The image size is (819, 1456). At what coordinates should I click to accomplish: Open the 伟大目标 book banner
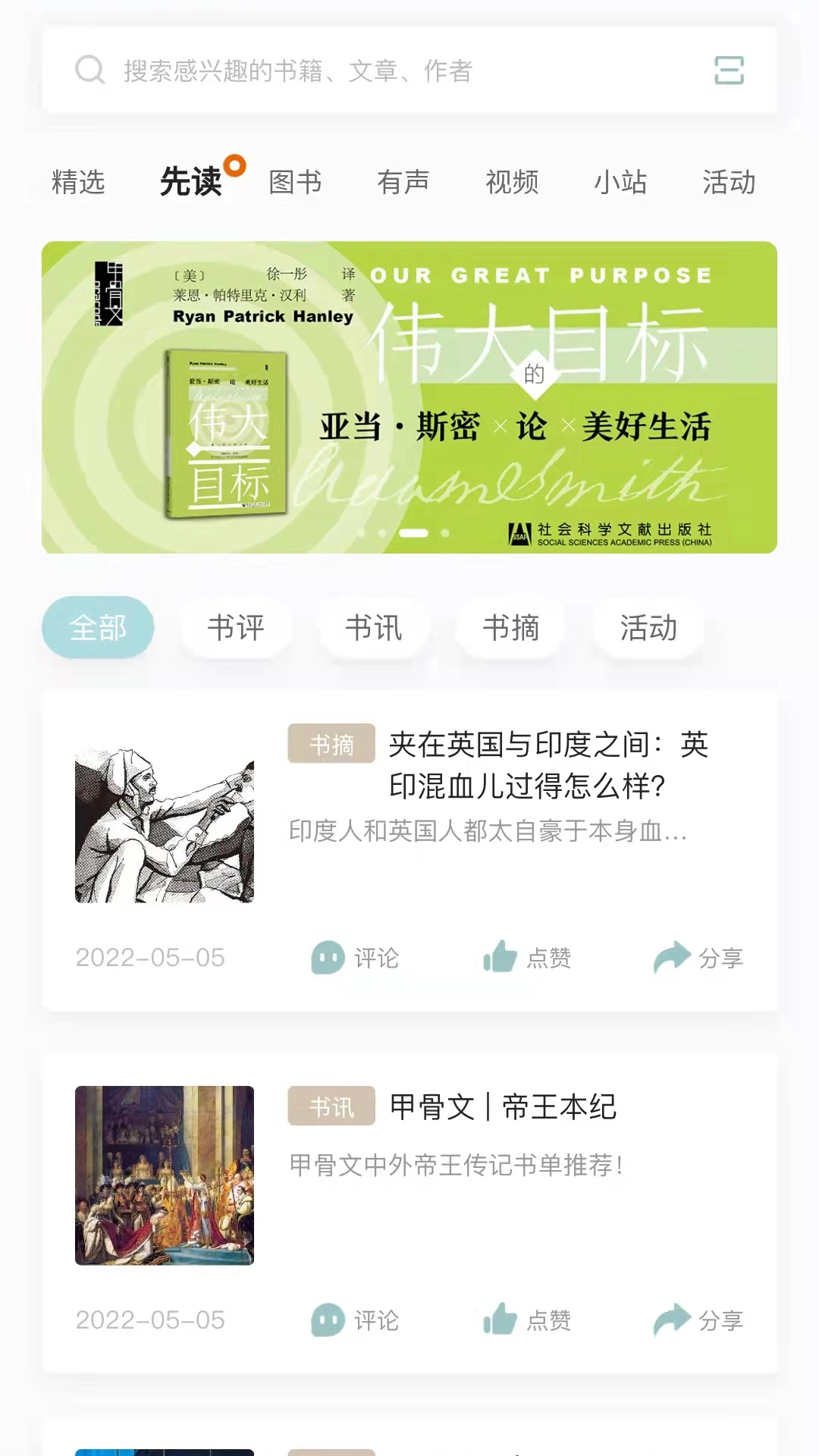pos(409,397)
